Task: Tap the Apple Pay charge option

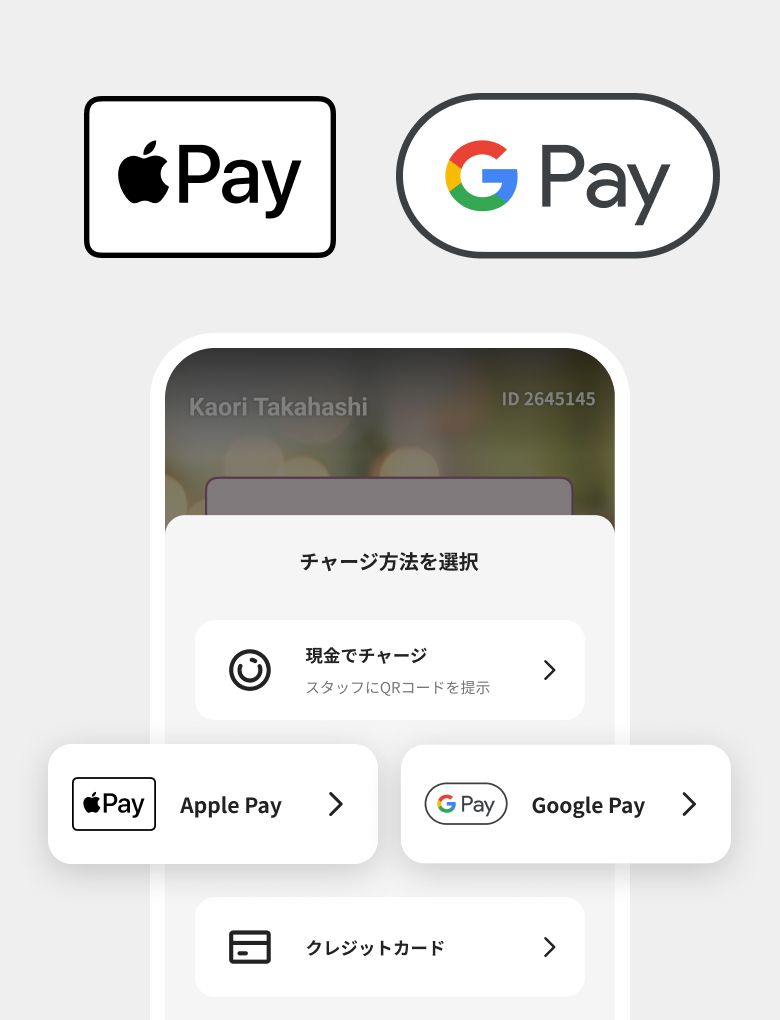Action: coord(213,803)
